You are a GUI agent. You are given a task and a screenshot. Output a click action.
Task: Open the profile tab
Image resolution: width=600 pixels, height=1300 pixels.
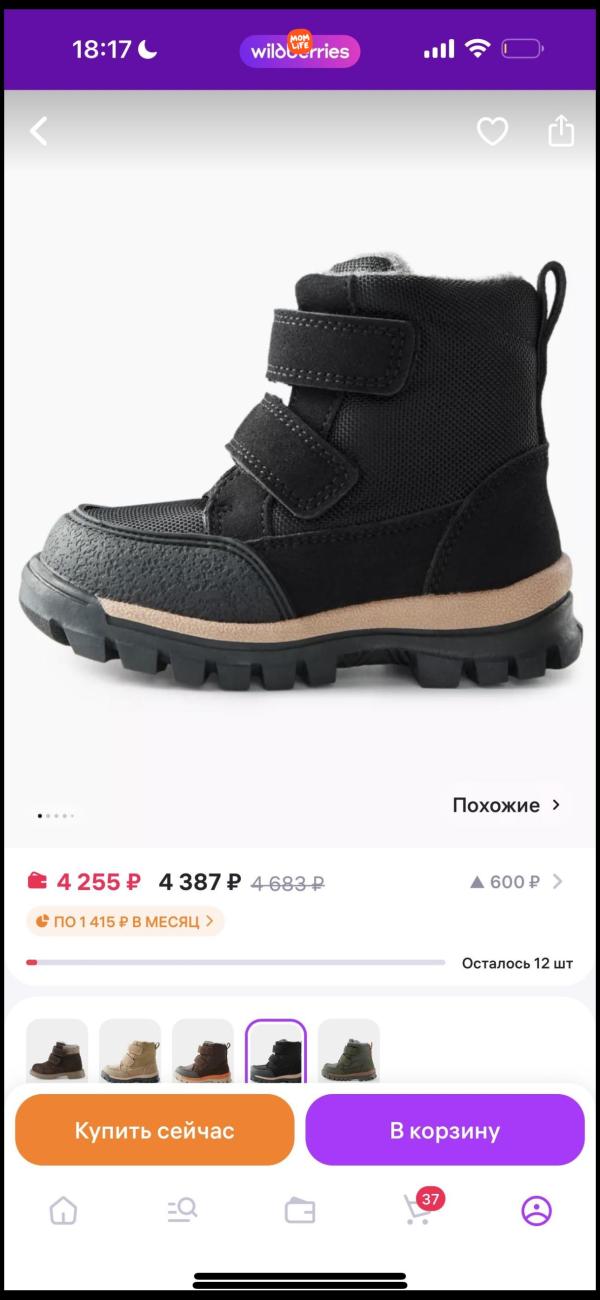[536, 1211]
